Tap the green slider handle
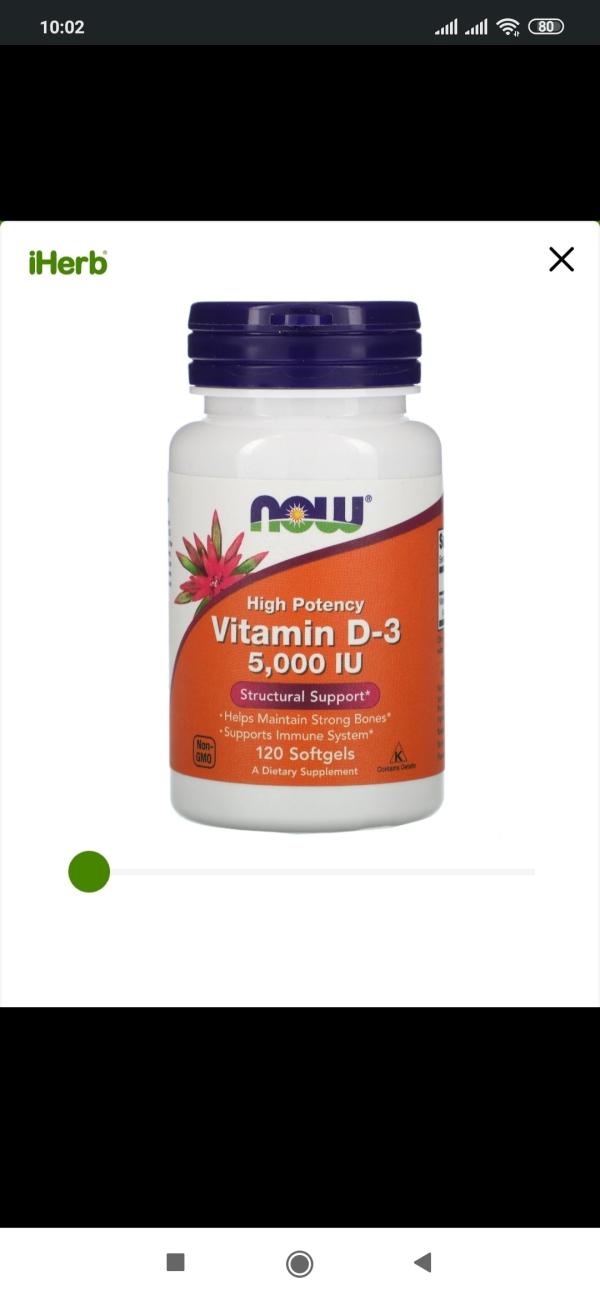600x1299 pixels. (x=89, y=872)
